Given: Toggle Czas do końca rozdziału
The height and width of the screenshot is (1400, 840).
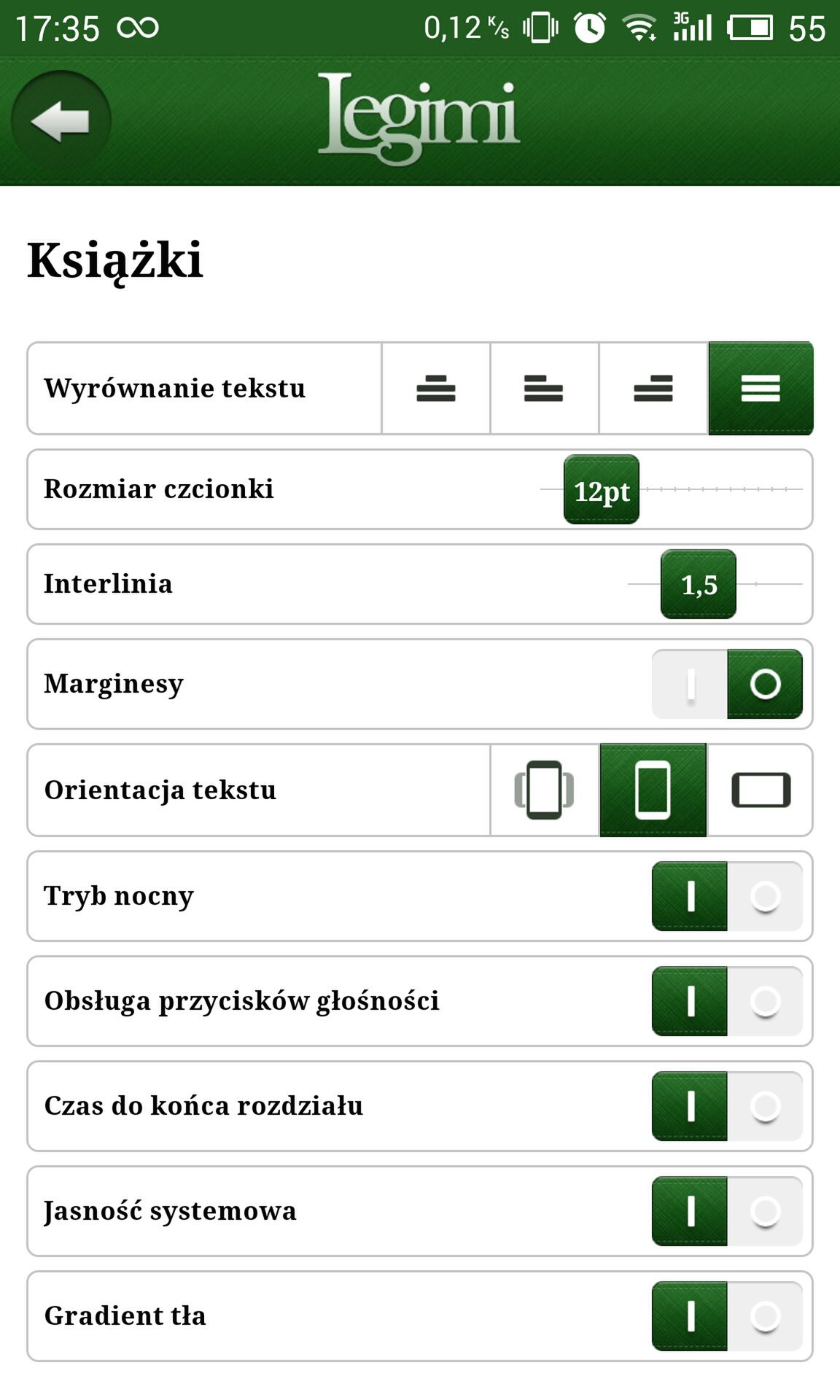Looking at the screenshot, I should click(x=727, y=1106).
